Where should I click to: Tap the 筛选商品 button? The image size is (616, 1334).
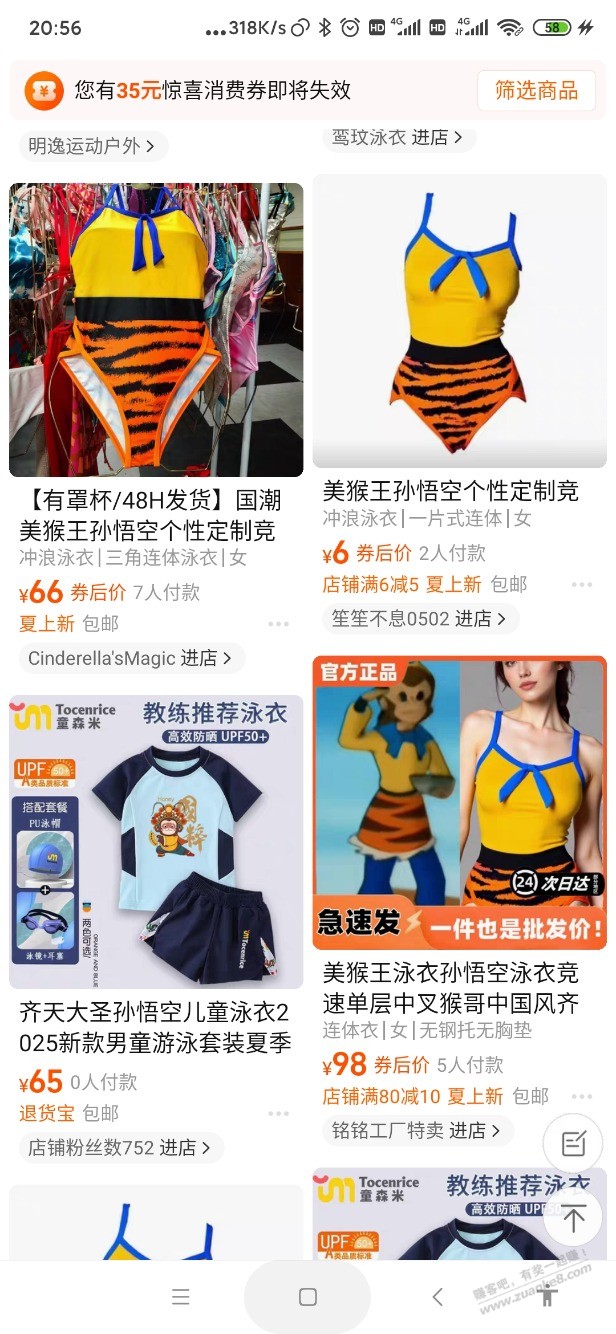tap(536, 91)
